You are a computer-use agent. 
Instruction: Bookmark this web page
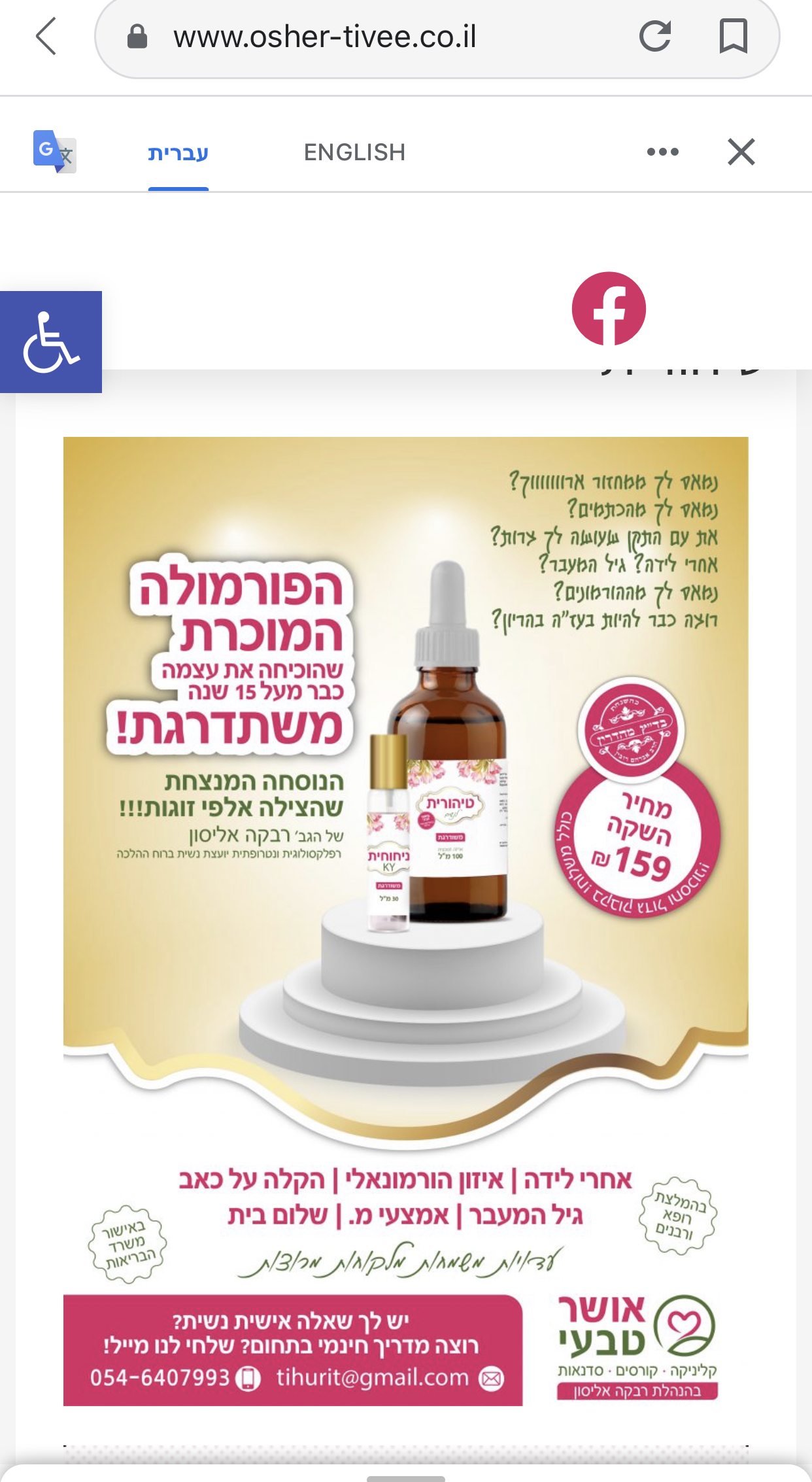coord(733,36)
